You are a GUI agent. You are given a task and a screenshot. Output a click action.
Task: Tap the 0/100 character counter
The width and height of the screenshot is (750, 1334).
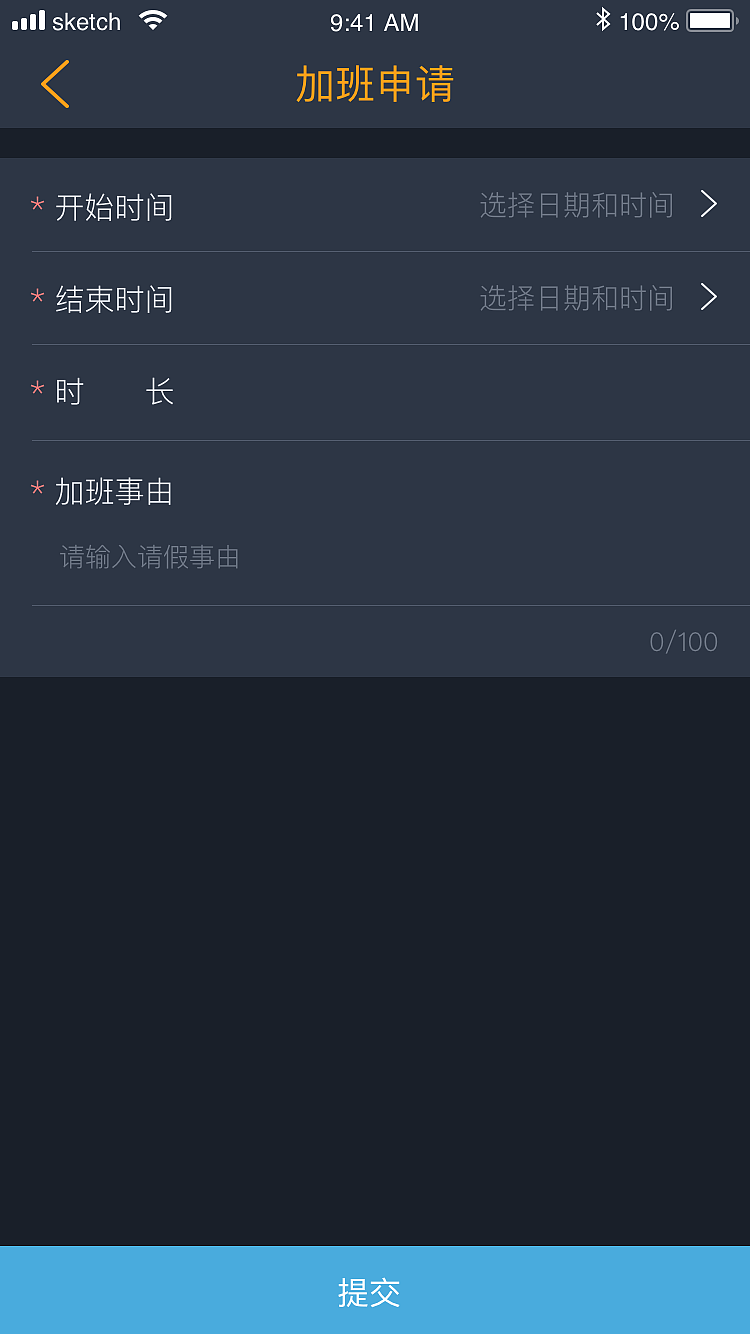click(x=684, y=641)
